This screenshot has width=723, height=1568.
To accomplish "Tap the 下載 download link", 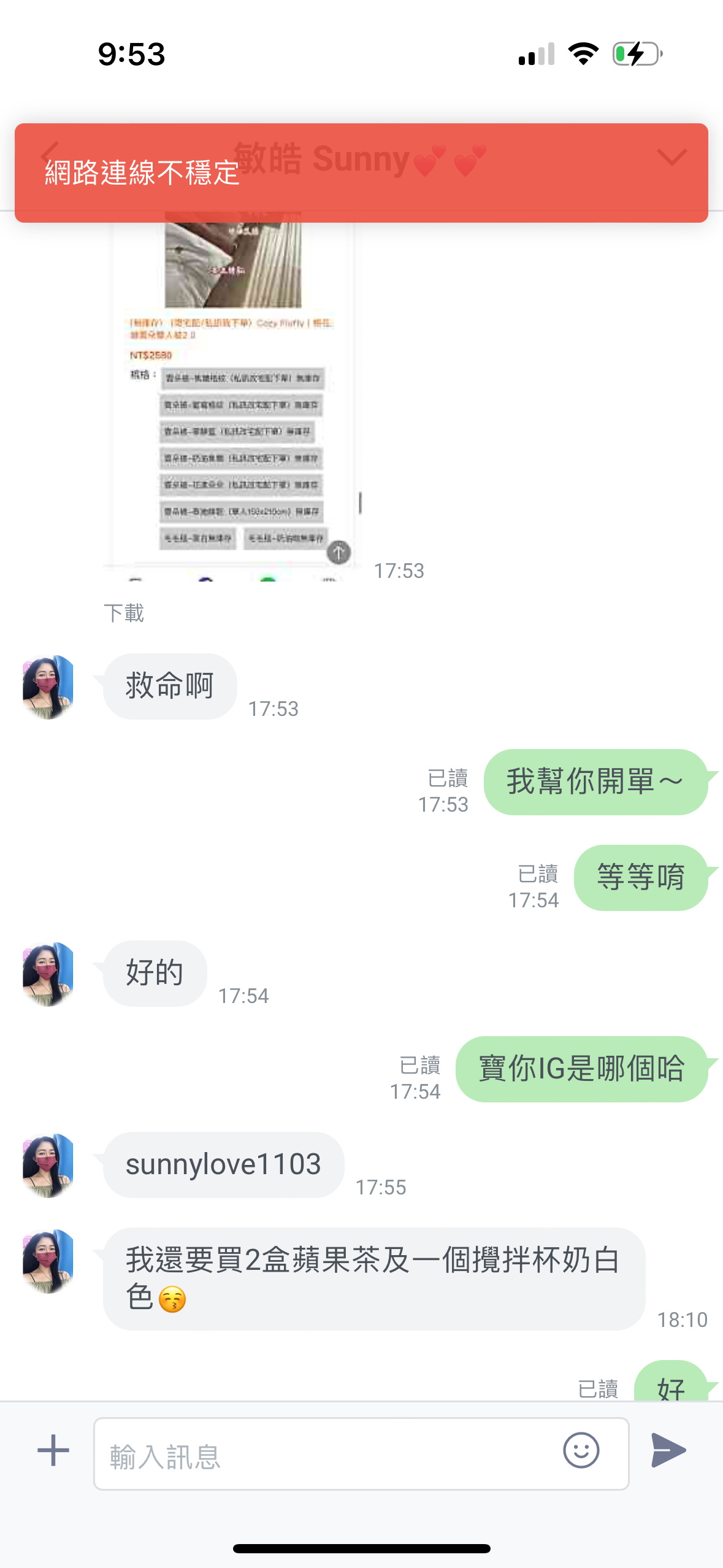I will click(x=124, y=613).
